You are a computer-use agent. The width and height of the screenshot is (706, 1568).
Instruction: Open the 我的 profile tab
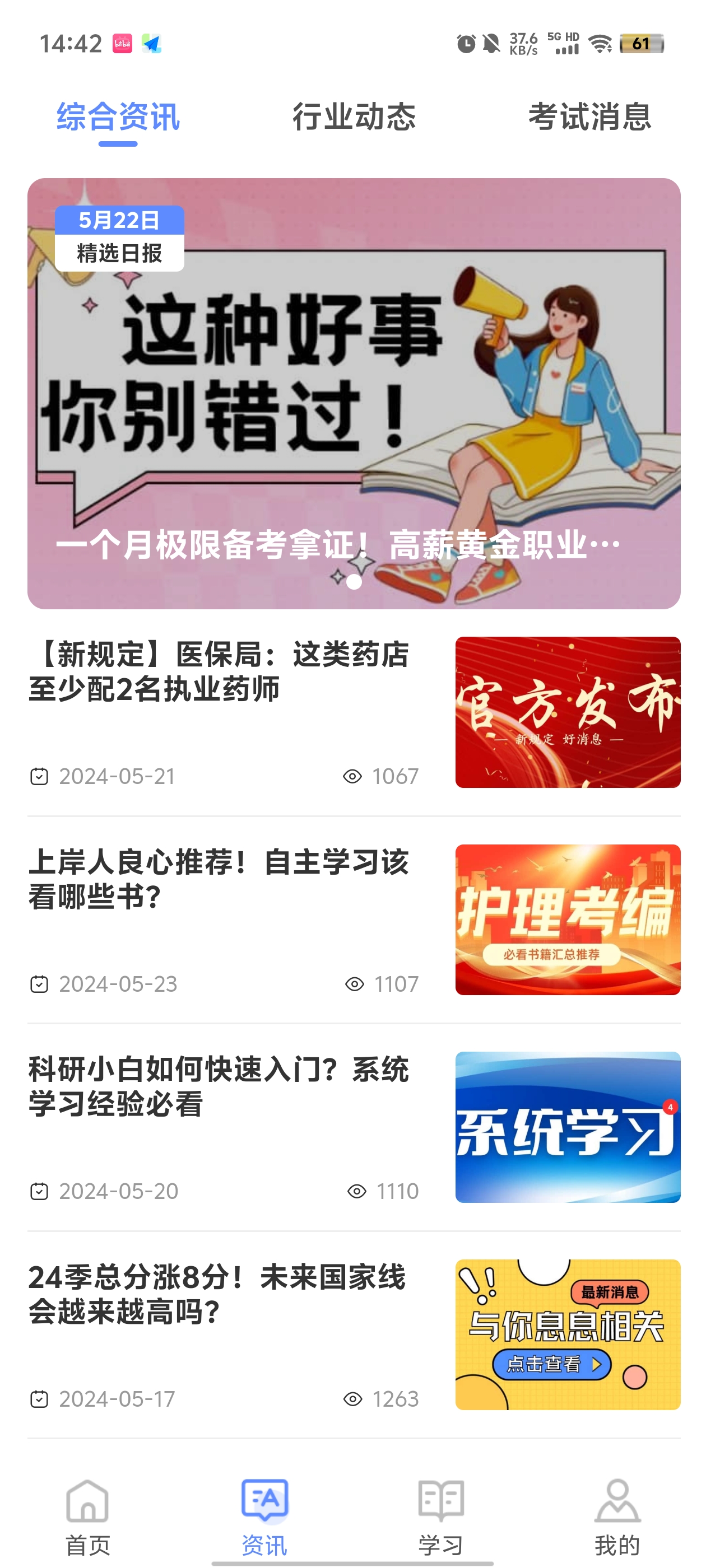pyautogui.click(x=617, y=1516)
